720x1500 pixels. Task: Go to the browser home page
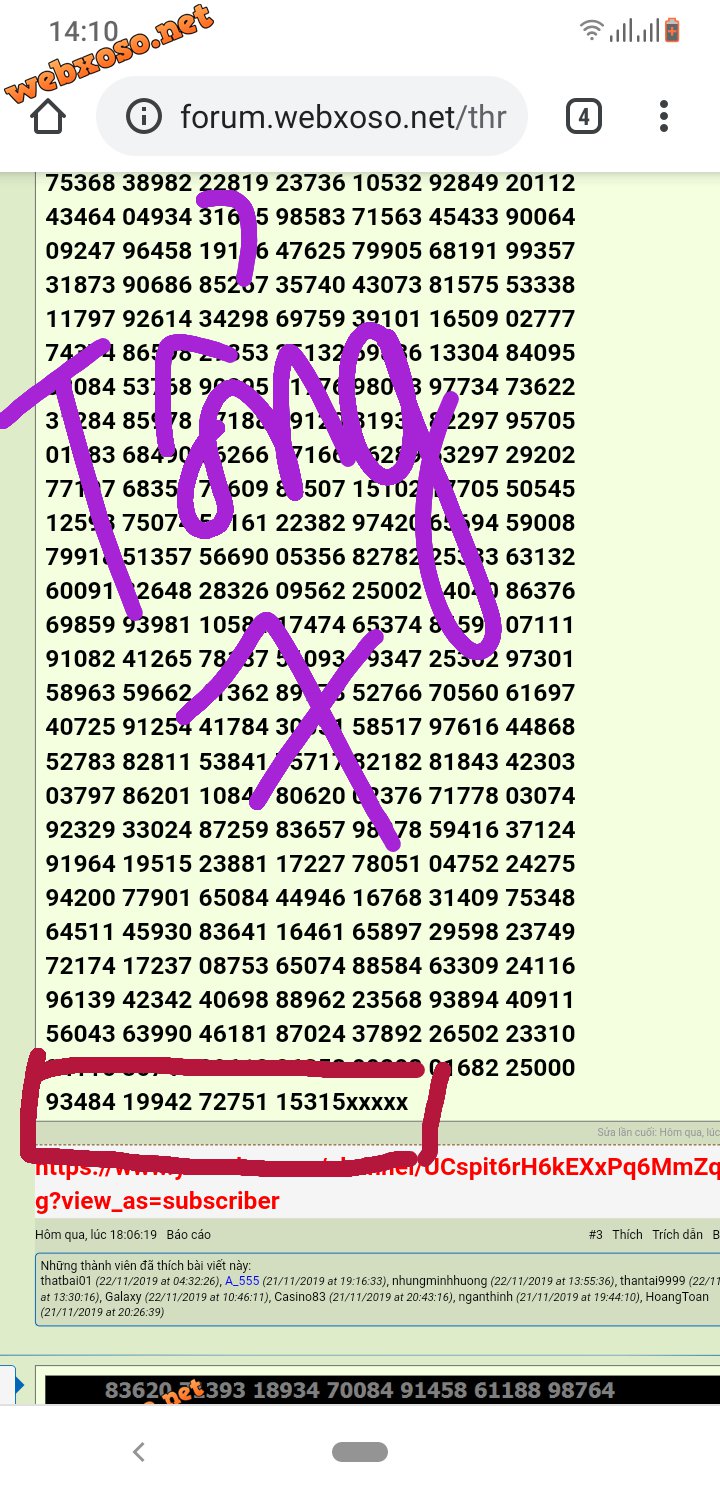pyautogui.click(x=48, y=117)
